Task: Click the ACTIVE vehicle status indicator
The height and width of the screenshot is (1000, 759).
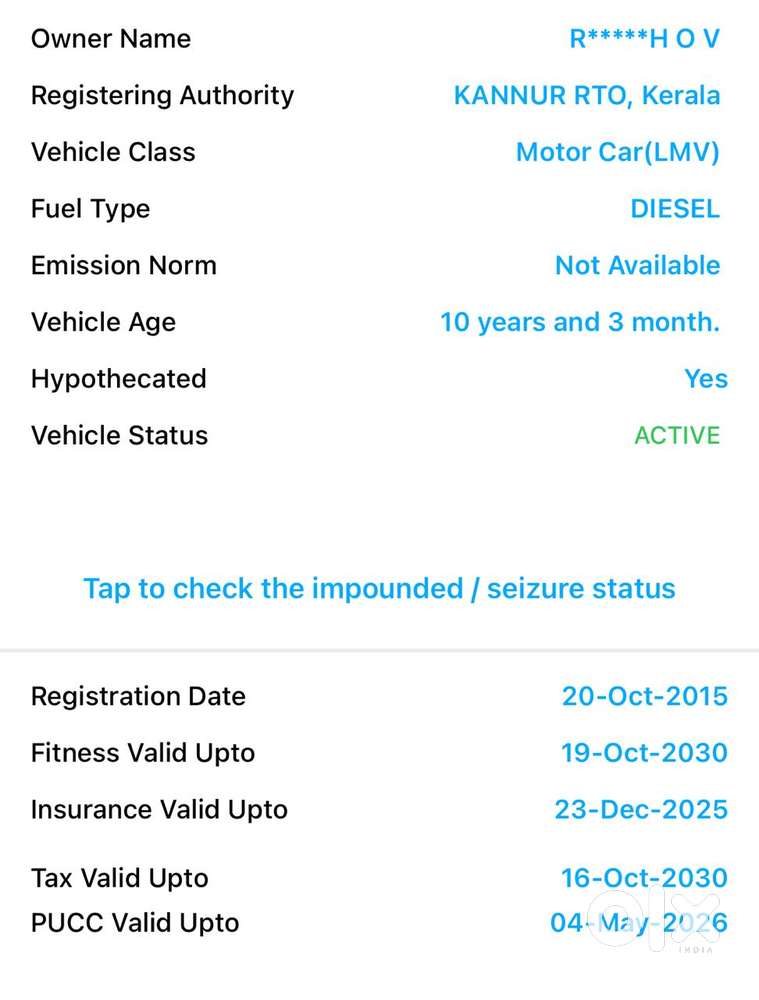Action: (677, 435)
